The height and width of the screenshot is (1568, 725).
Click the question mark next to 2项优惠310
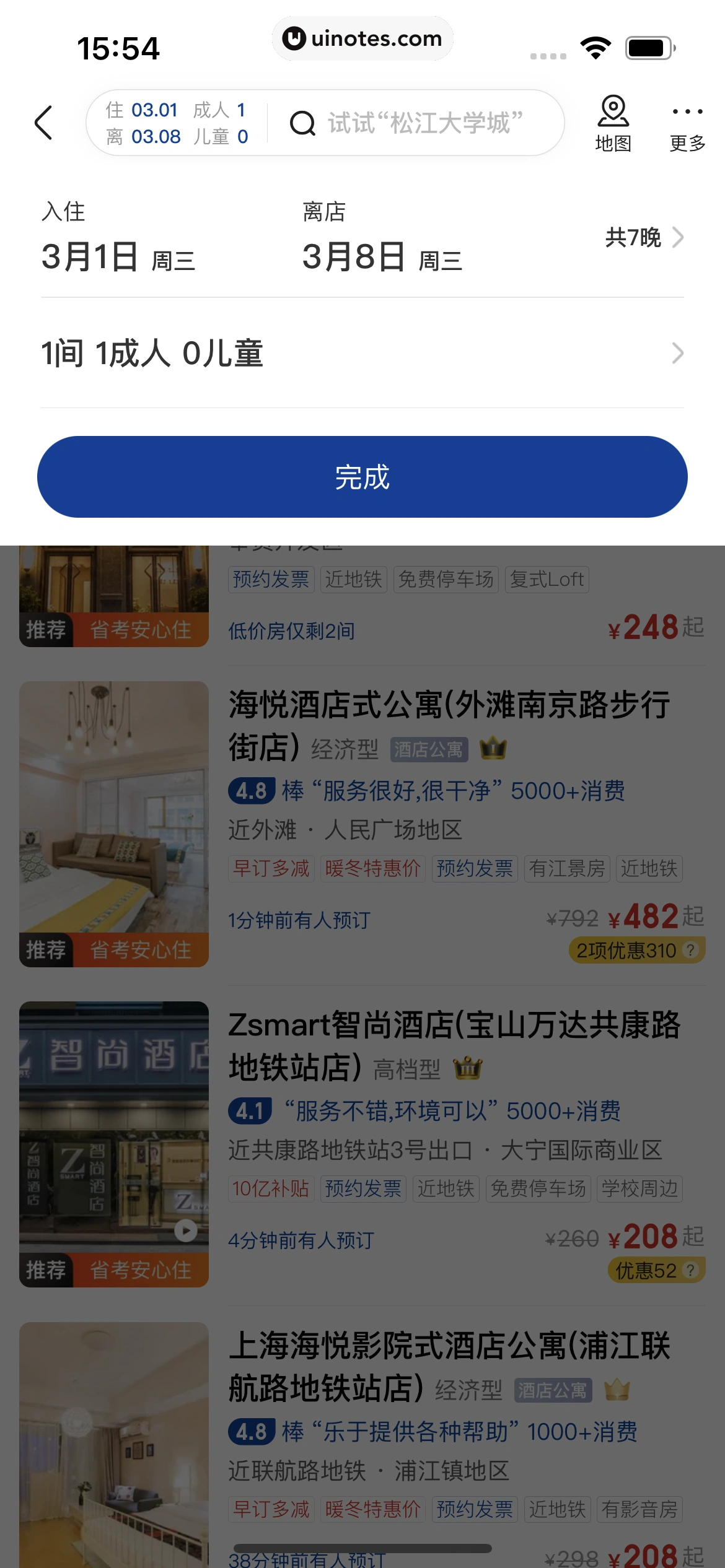690,950
